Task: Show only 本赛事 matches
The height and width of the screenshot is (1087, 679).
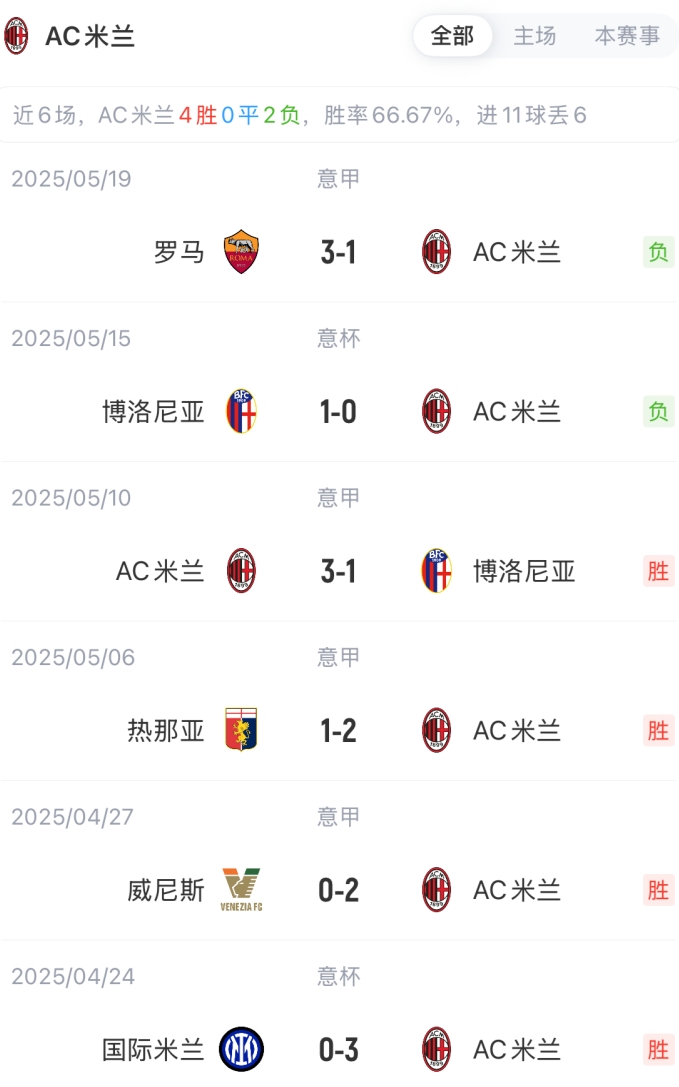Action: coord(627,36)
